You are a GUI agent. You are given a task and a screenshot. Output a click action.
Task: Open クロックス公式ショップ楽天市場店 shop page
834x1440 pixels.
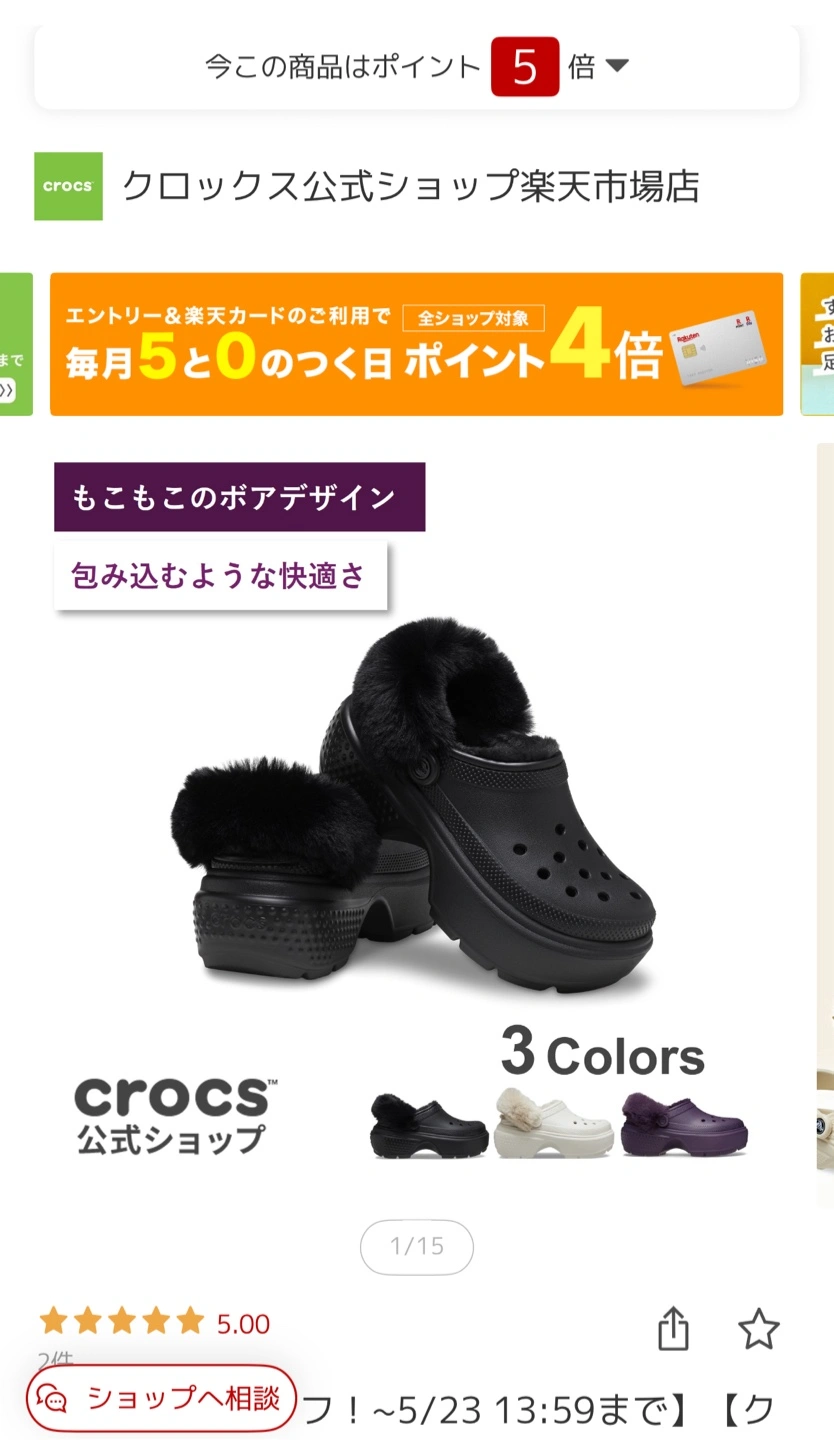(x=410, y=187)
